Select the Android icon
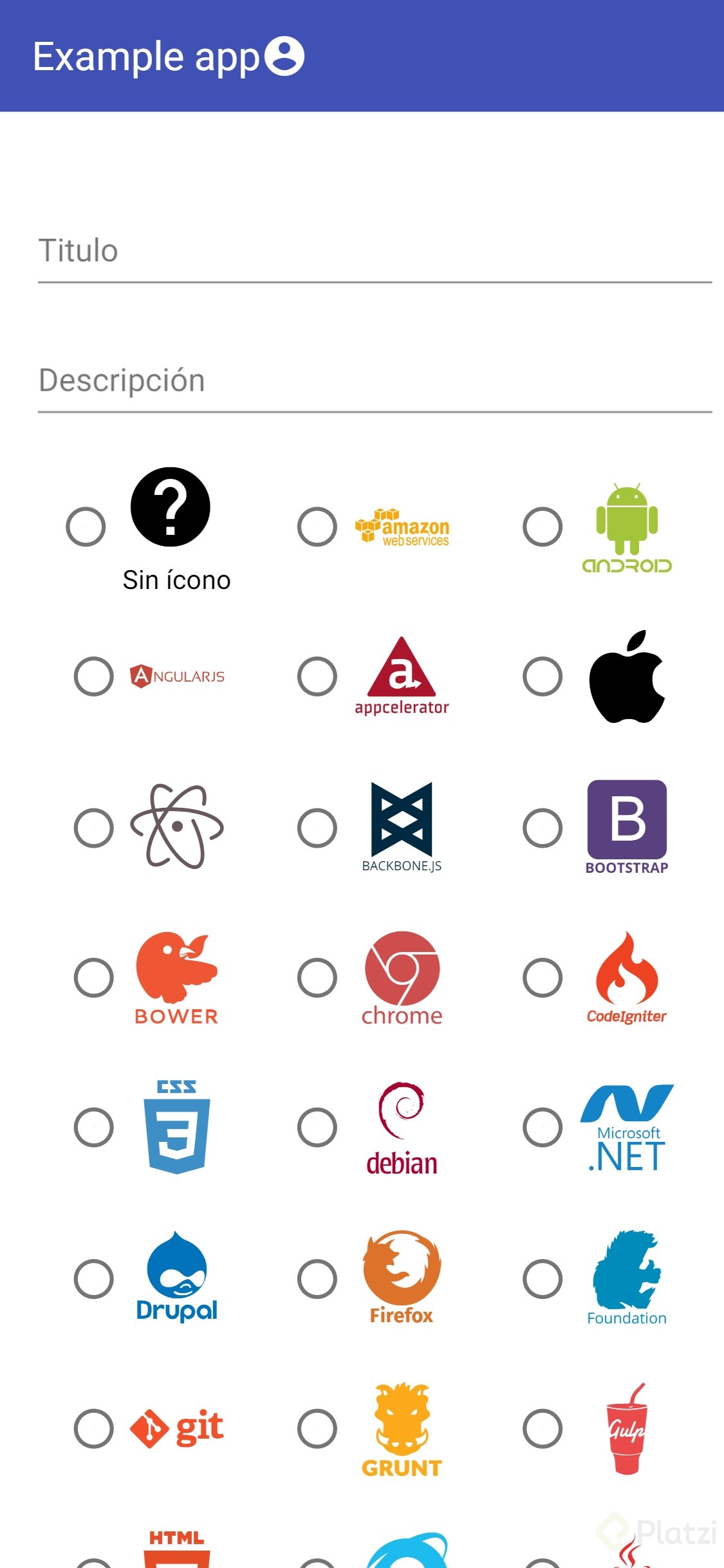 (542, 527)
